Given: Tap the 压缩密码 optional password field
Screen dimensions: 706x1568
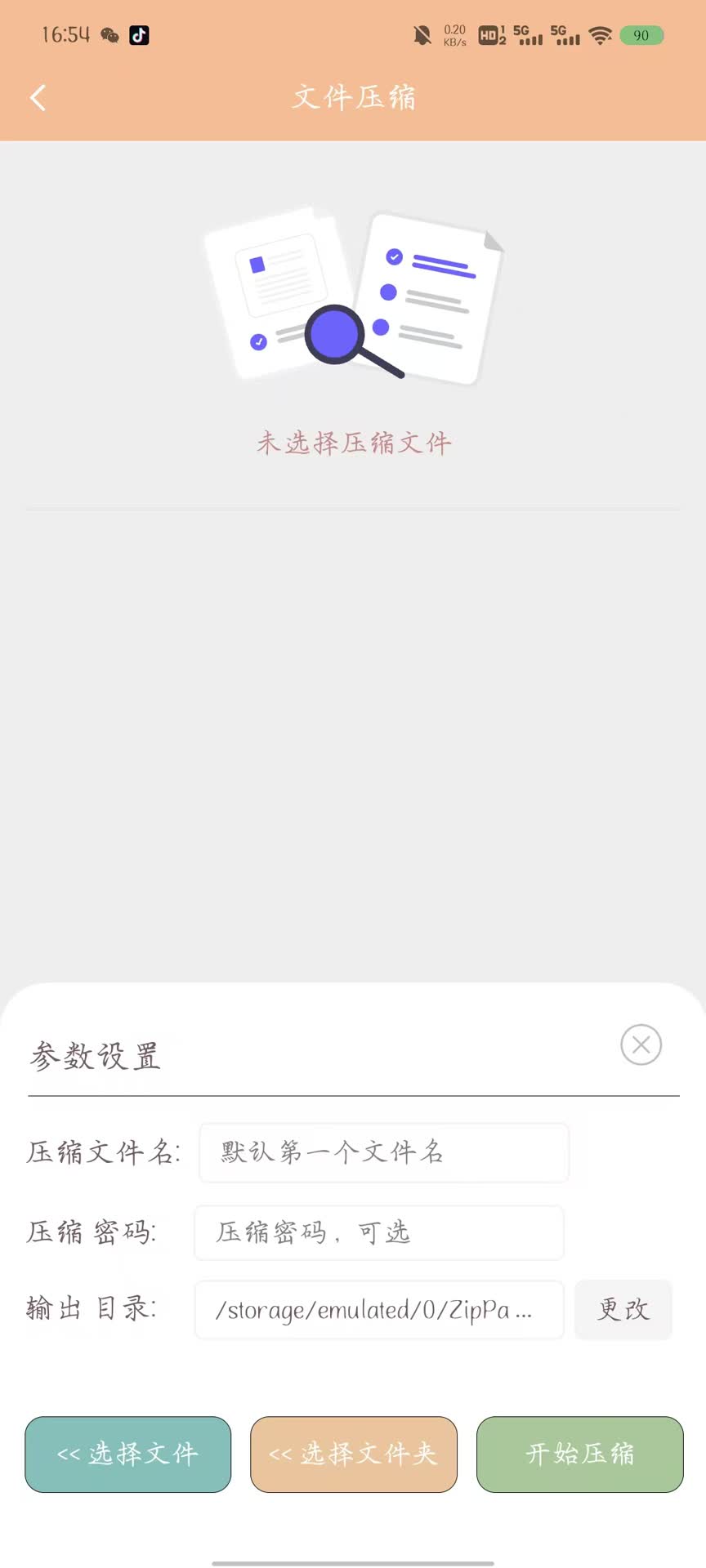Looking at the screenshot, I should pos(378,1232).
